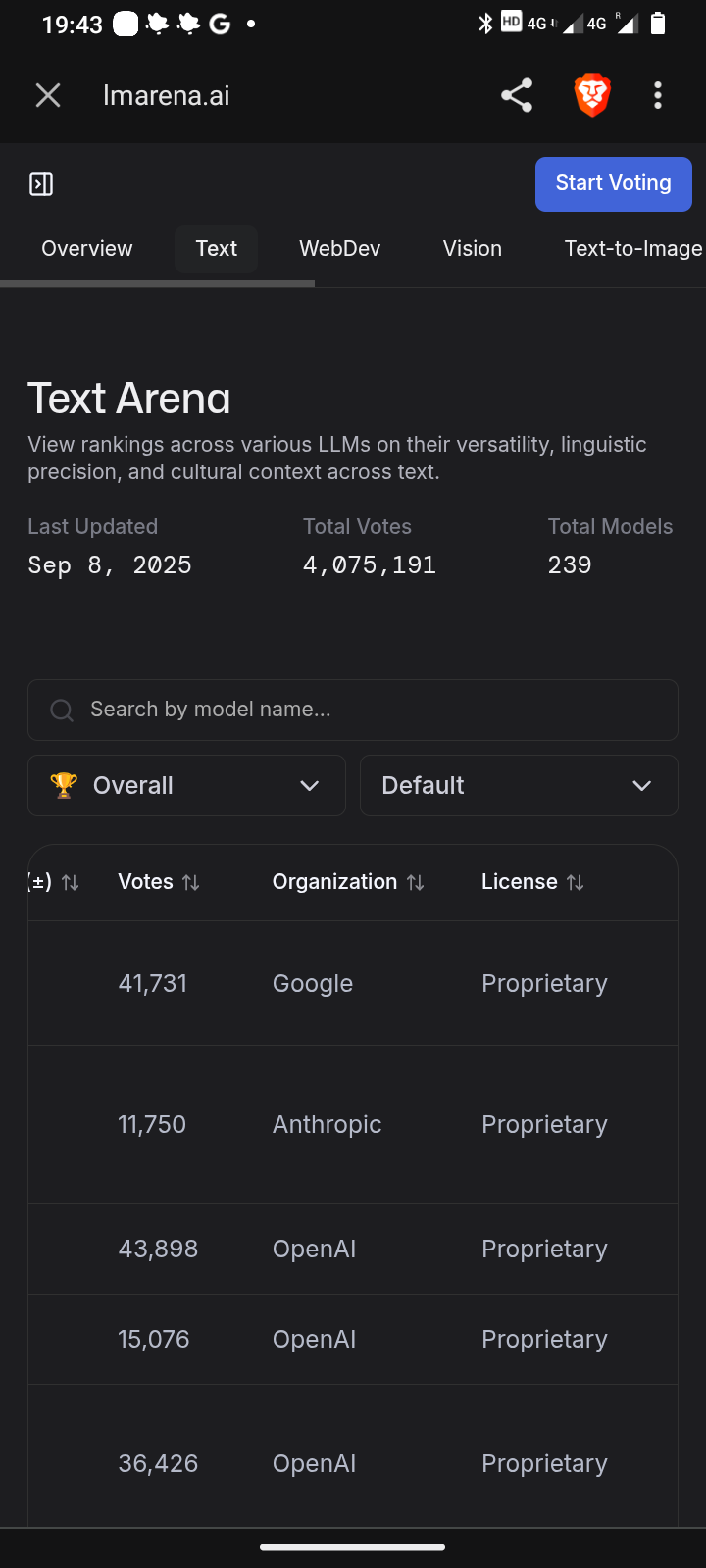The image size is (706, 1568).
Task: Select the Text tab
Action: click(x=216, y=249)
